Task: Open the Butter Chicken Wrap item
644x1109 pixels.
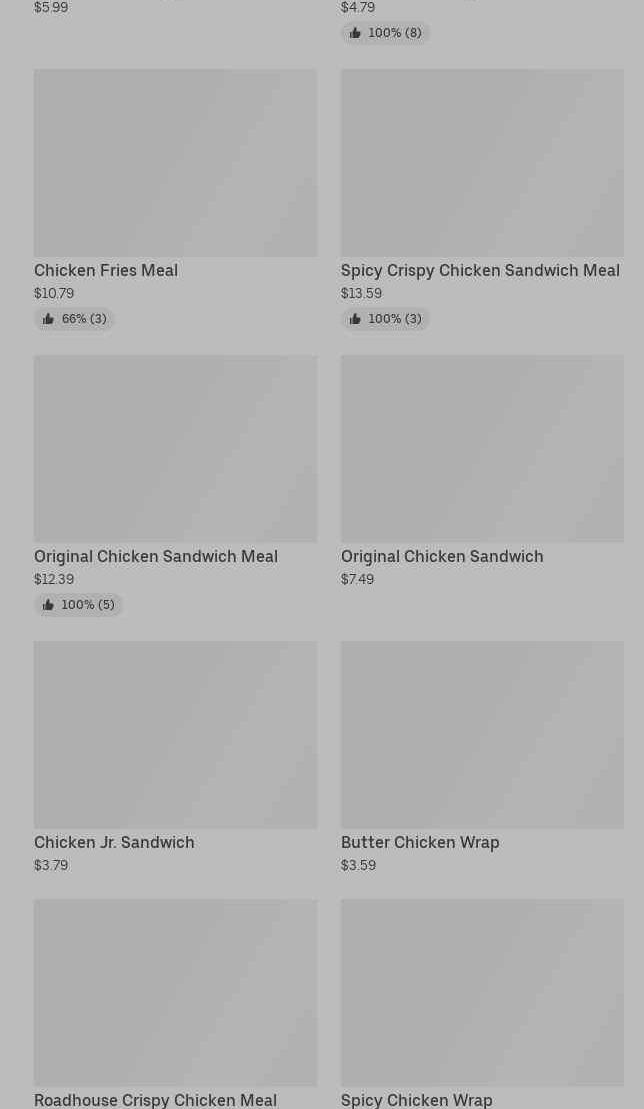Action: click(482, 757)
